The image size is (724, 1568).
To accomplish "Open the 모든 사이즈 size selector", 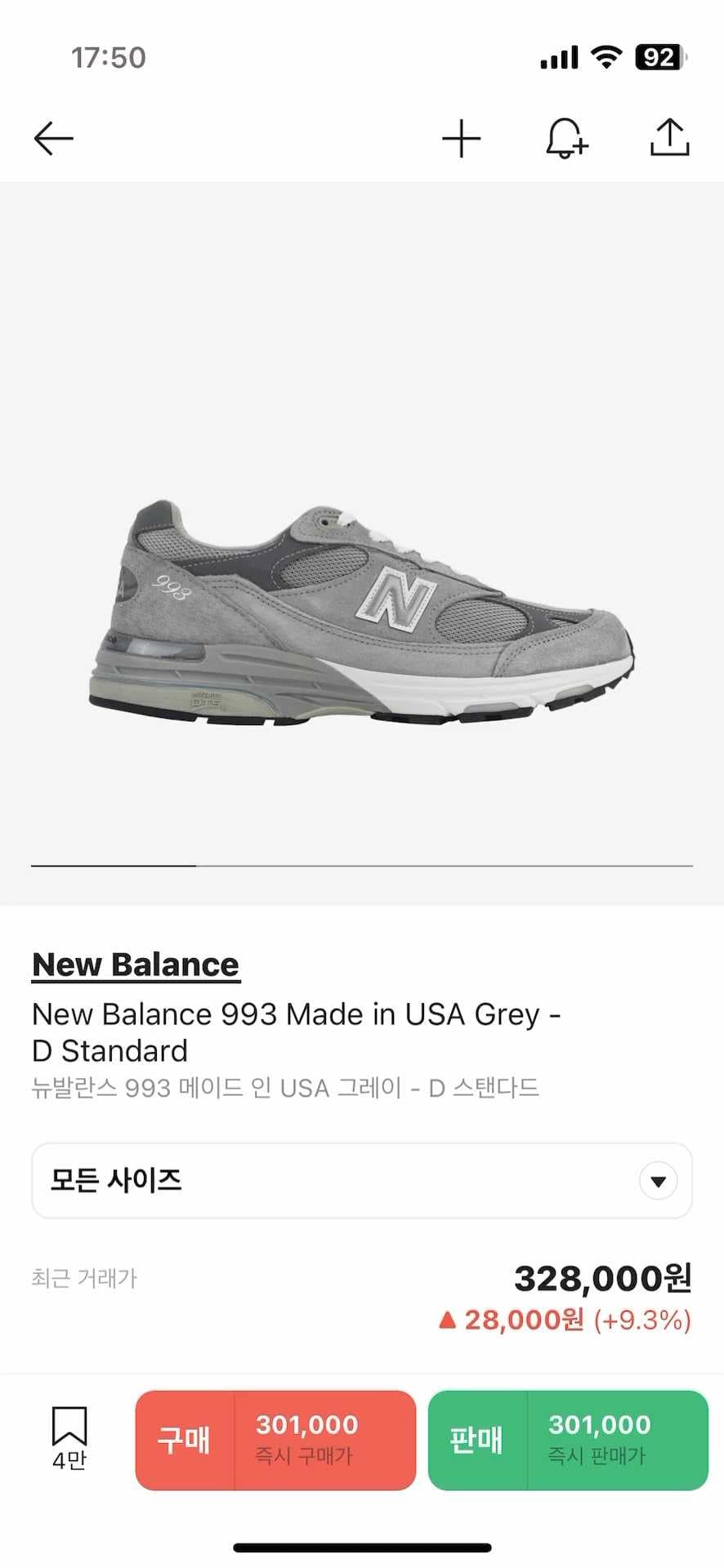I will click(362, 1180).
